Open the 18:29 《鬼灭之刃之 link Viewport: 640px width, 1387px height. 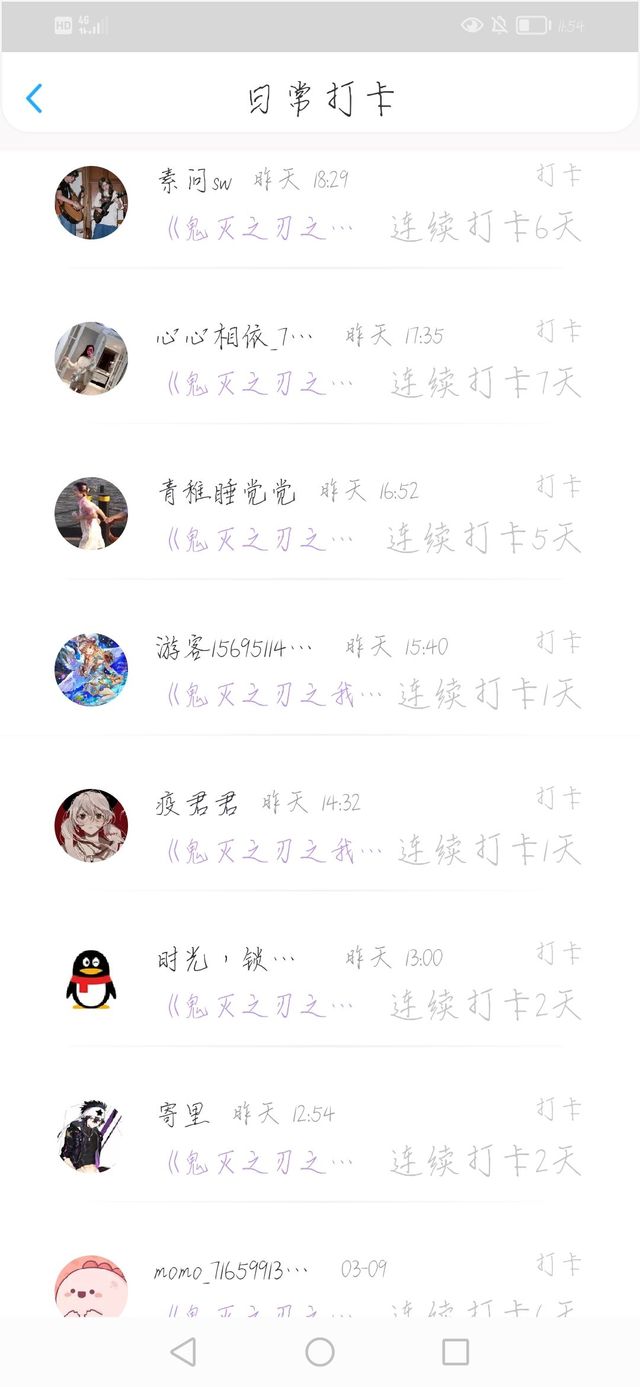(x=260, y=229)
